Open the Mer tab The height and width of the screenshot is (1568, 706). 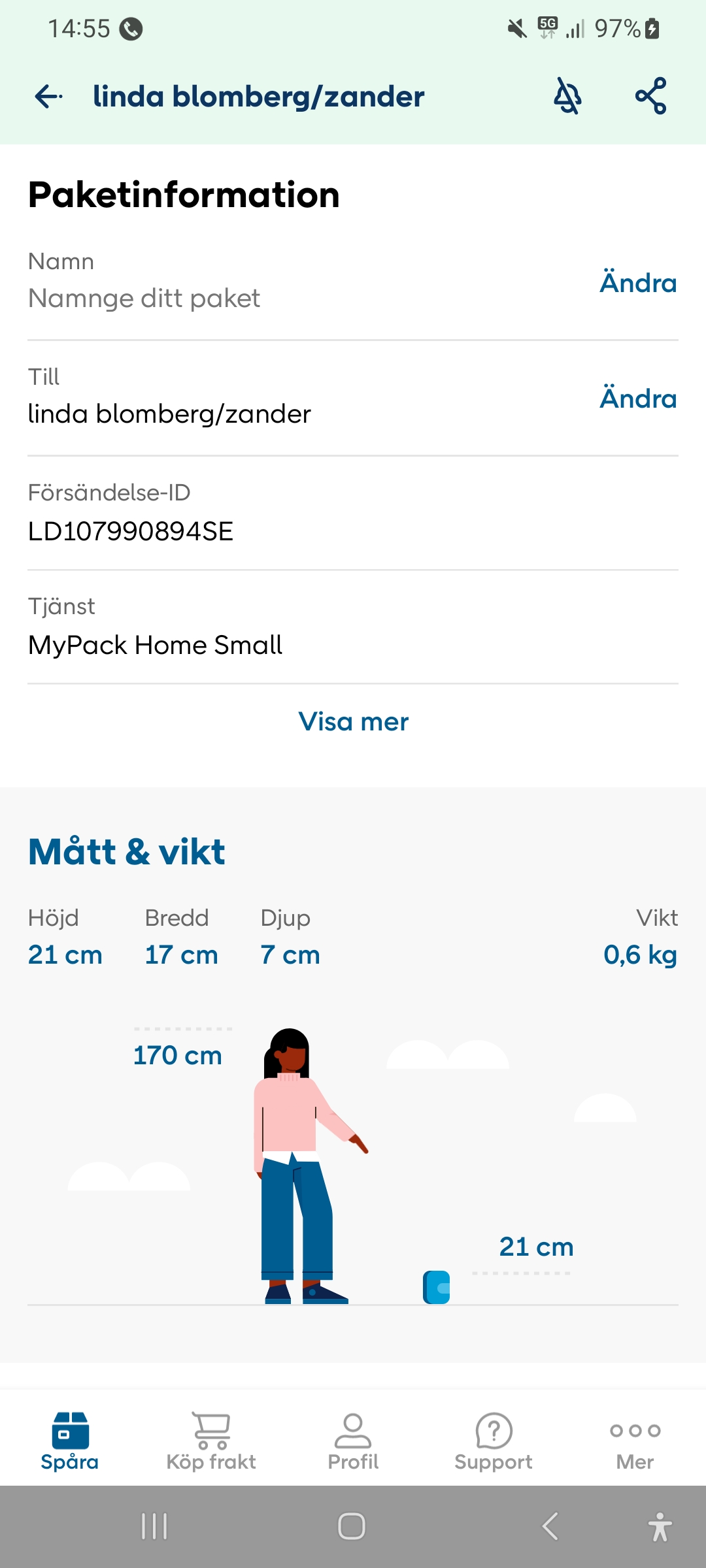coord(635,1441)
